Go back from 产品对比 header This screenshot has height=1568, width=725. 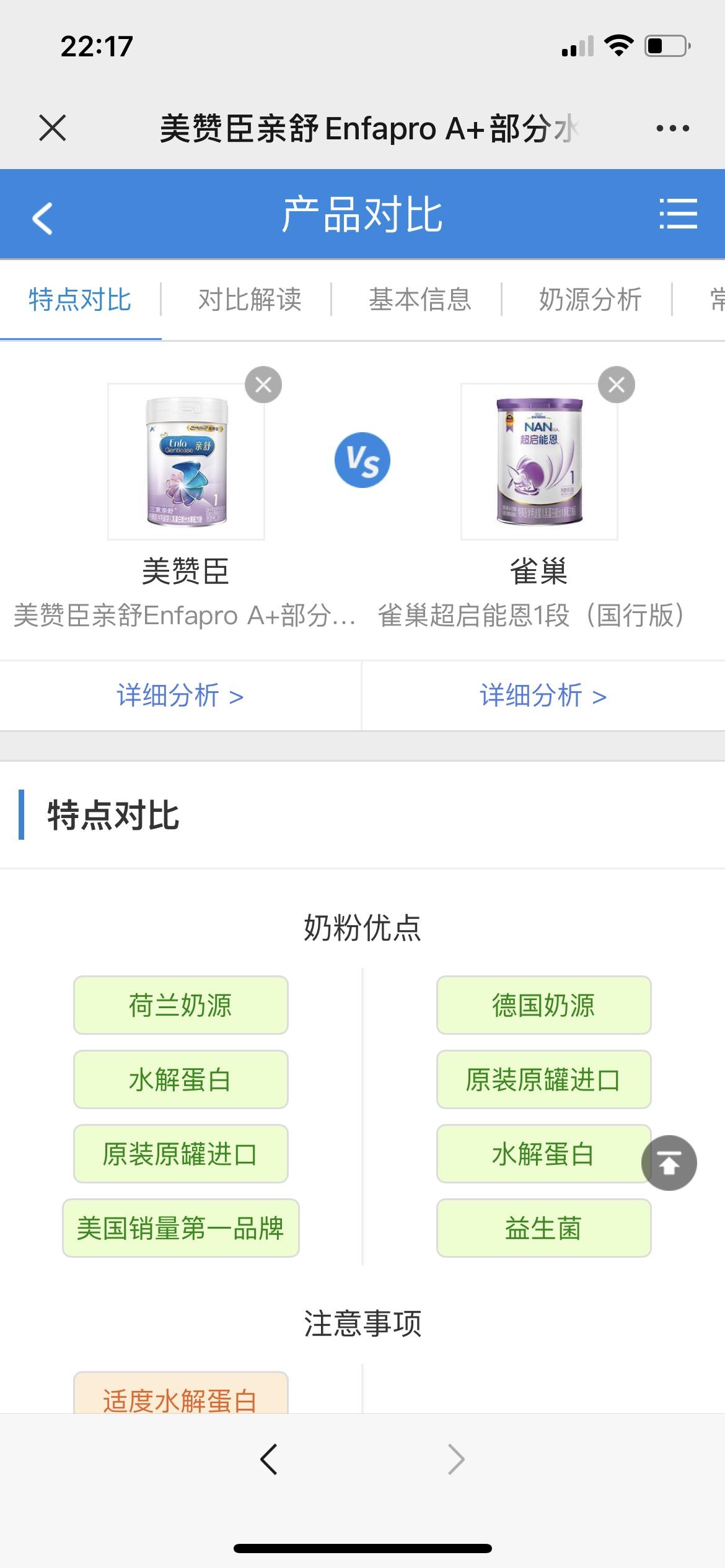click(42, 218)
